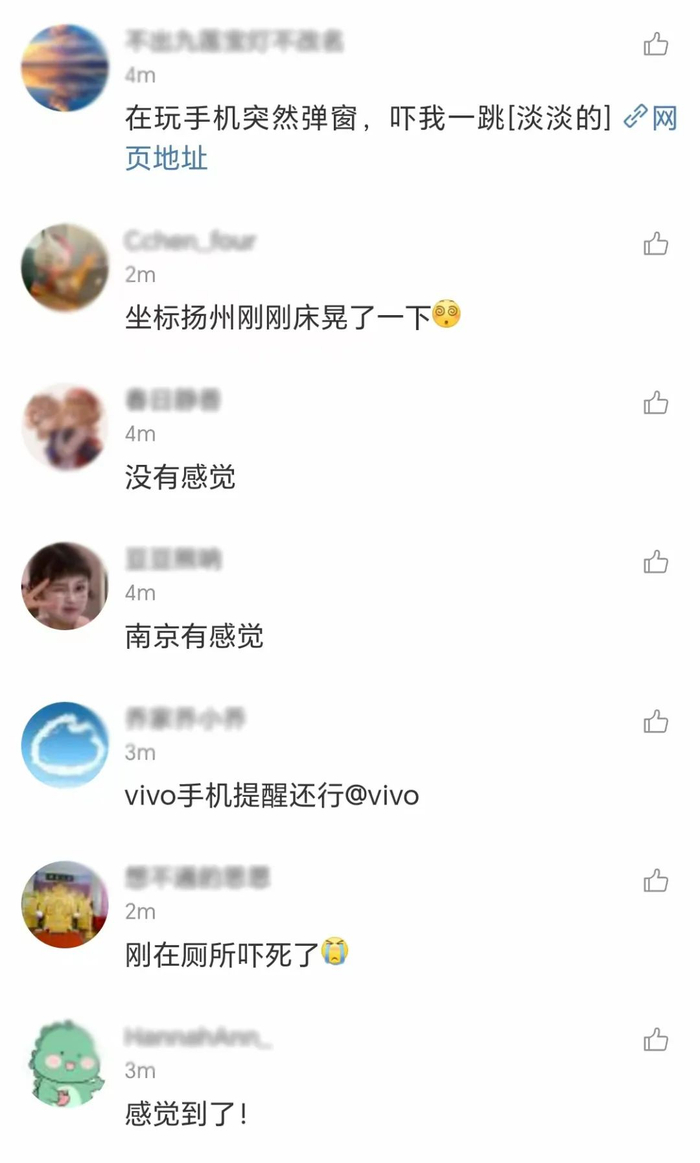This screenshot has height=1163, width=700.
Task: Like the comment vivo手机提醒还行
Action: coord(656,722)
